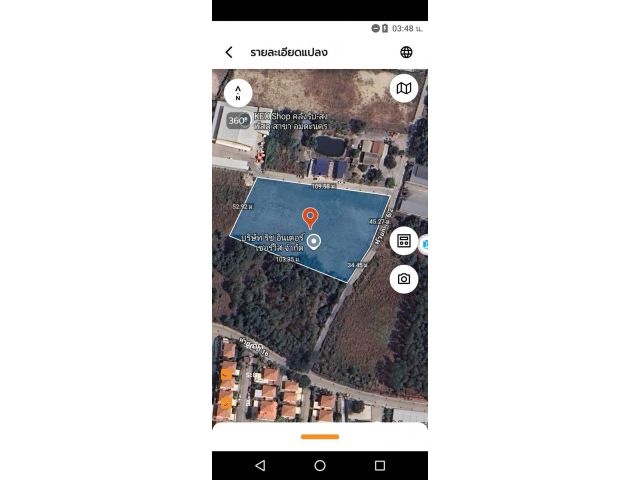Open the recent apps overview

point(380,466)
